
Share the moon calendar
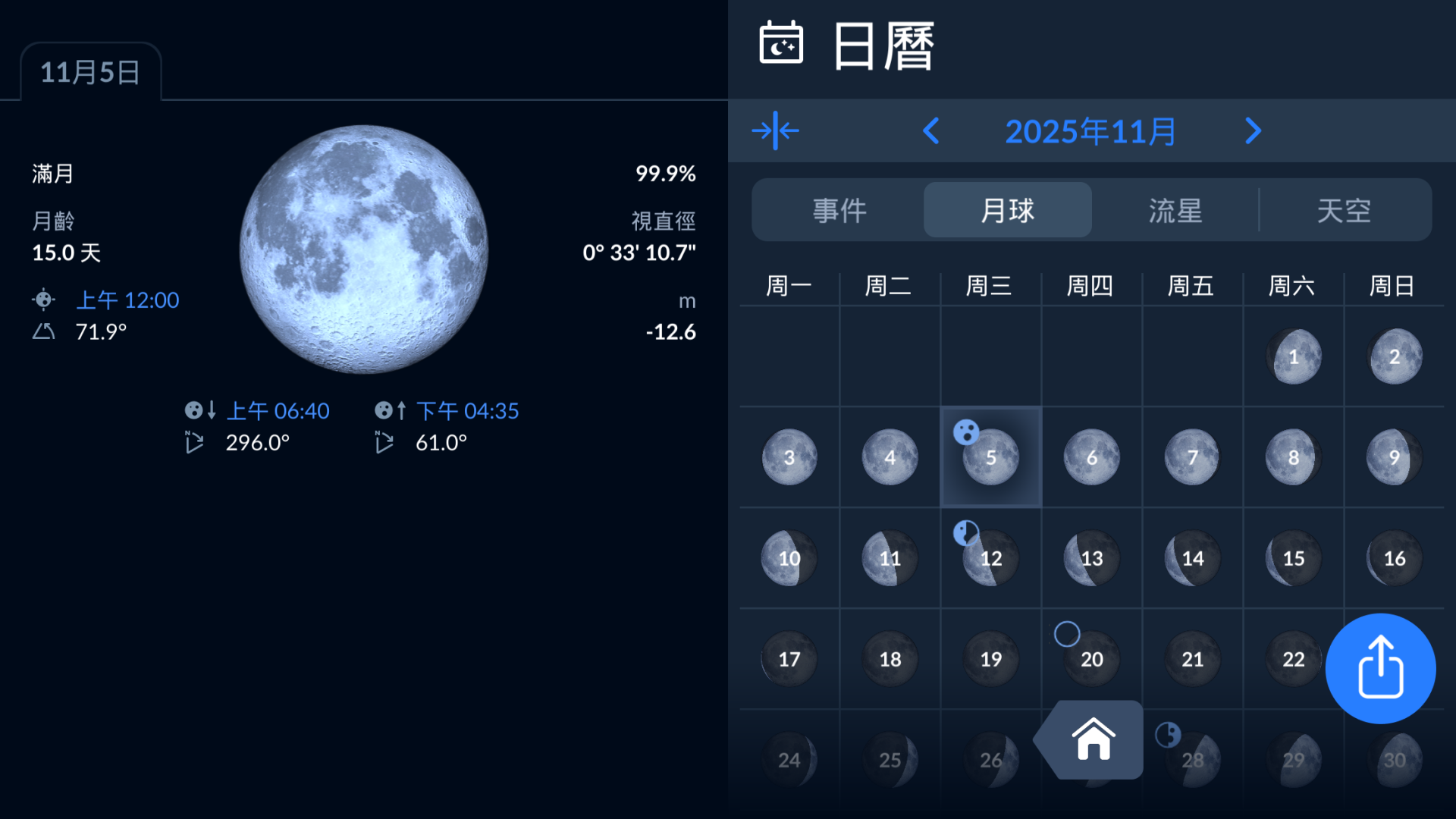click(x=1380, y=668)
